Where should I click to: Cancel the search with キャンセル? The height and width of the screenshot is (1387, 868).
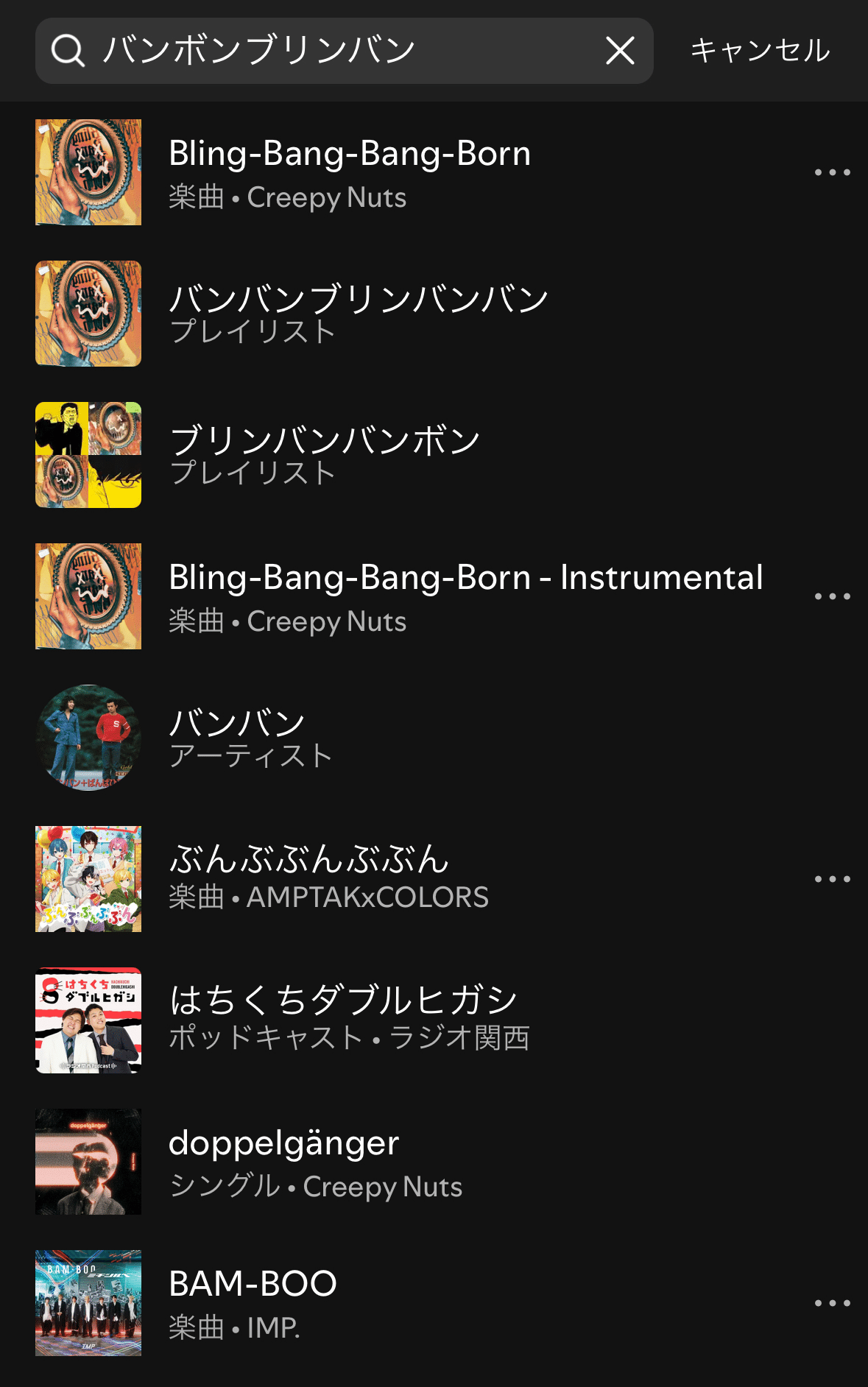coord(760,51)
